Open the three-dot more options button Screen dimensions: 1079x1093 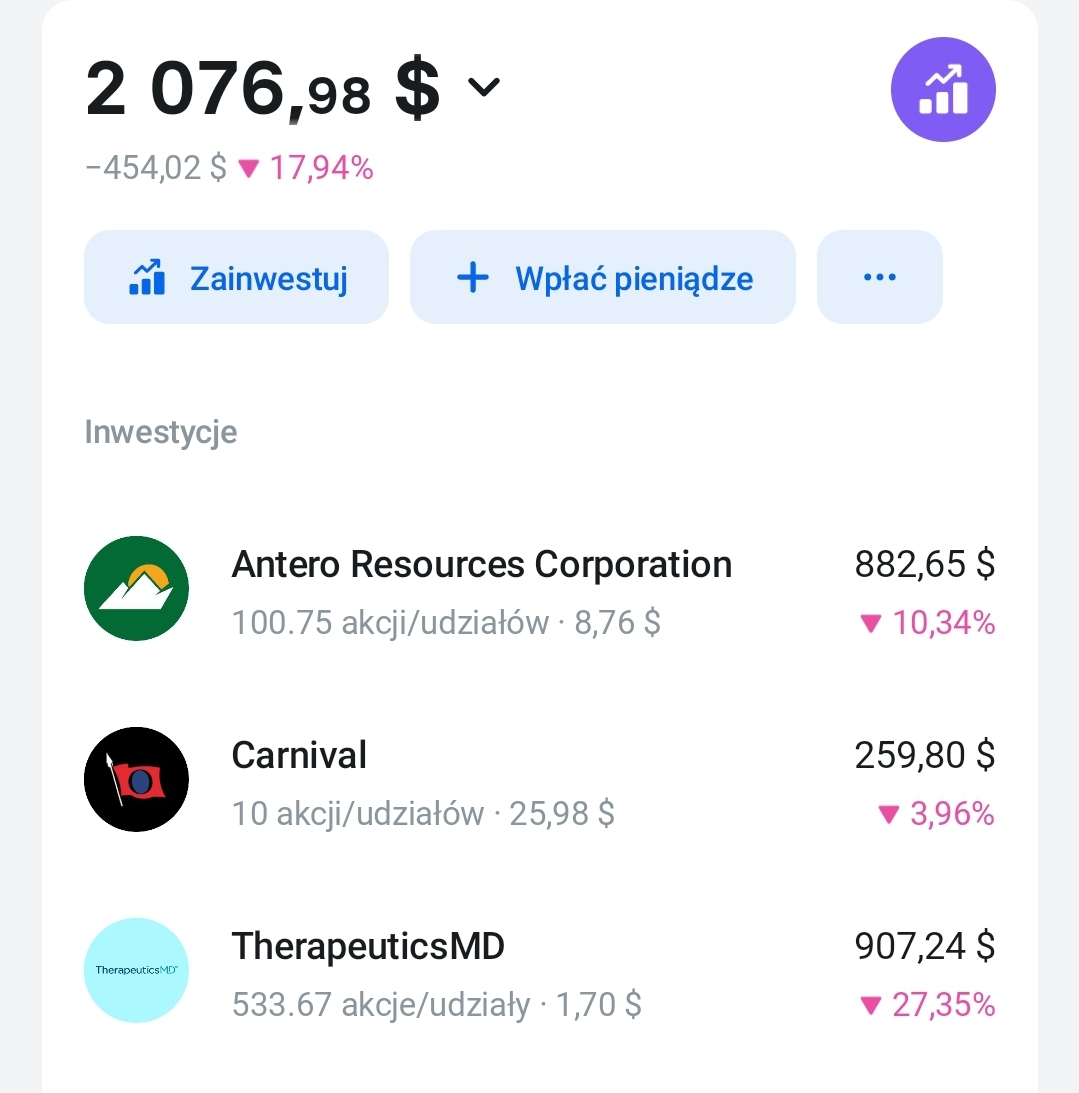pyautogui.click(x=879, y=278)
